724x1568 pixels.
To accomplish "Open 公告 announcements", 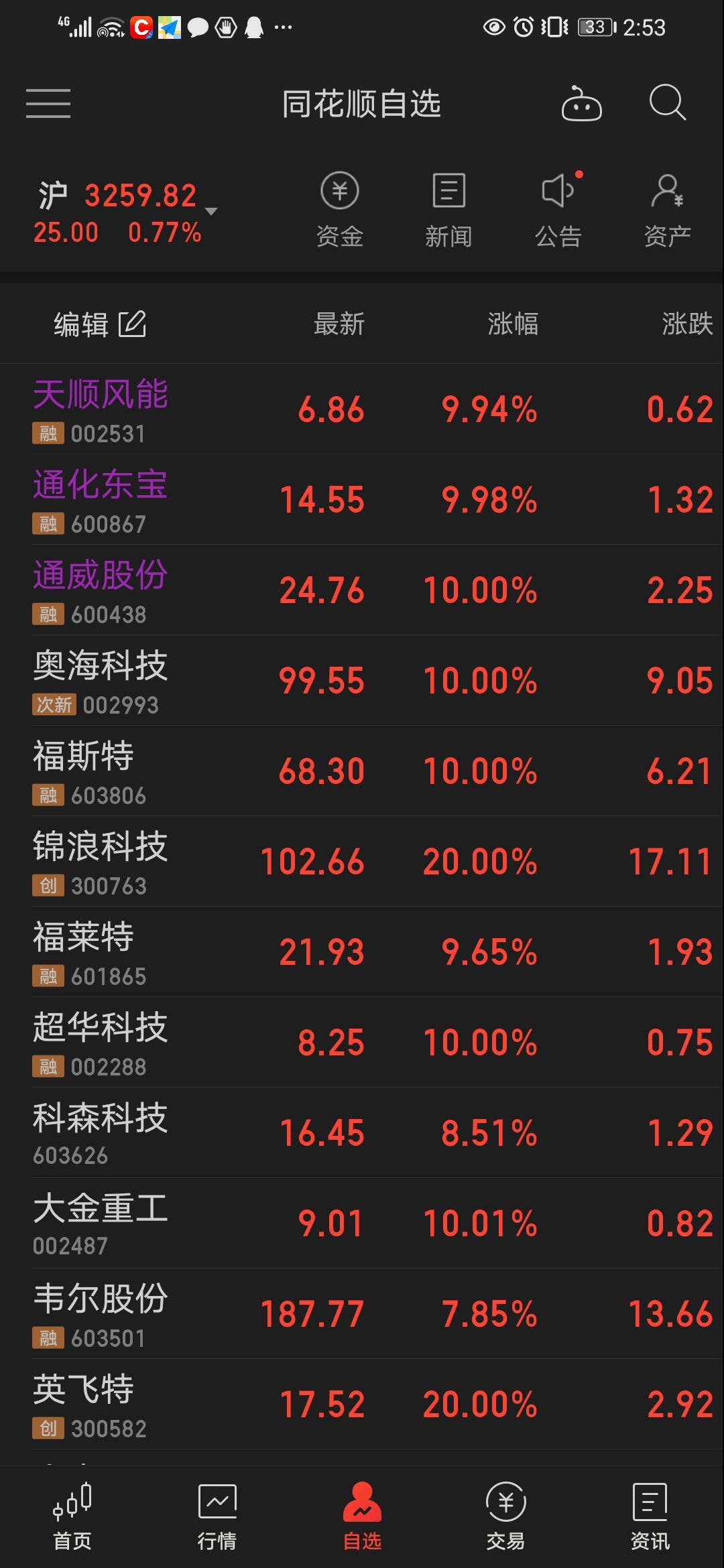I will 558,210.
